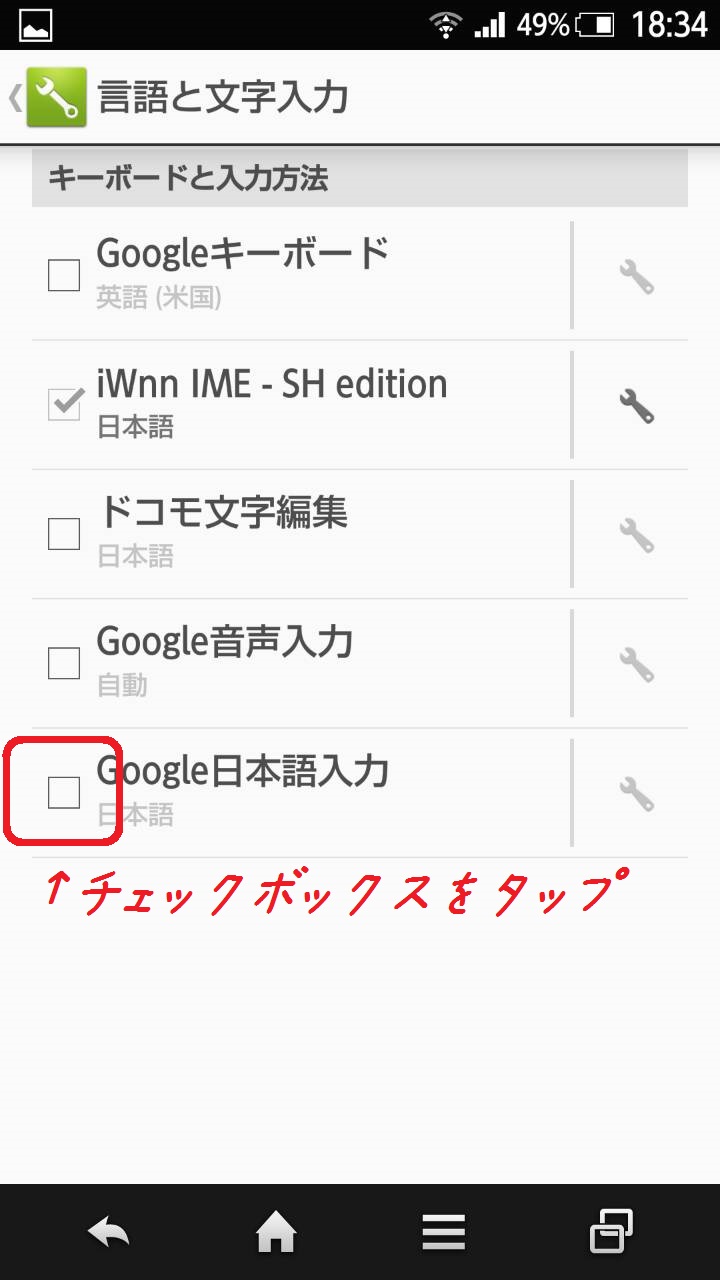Open settings wrench for Googleキーボード
The image size is (720, 1280).
pos(636,276)
